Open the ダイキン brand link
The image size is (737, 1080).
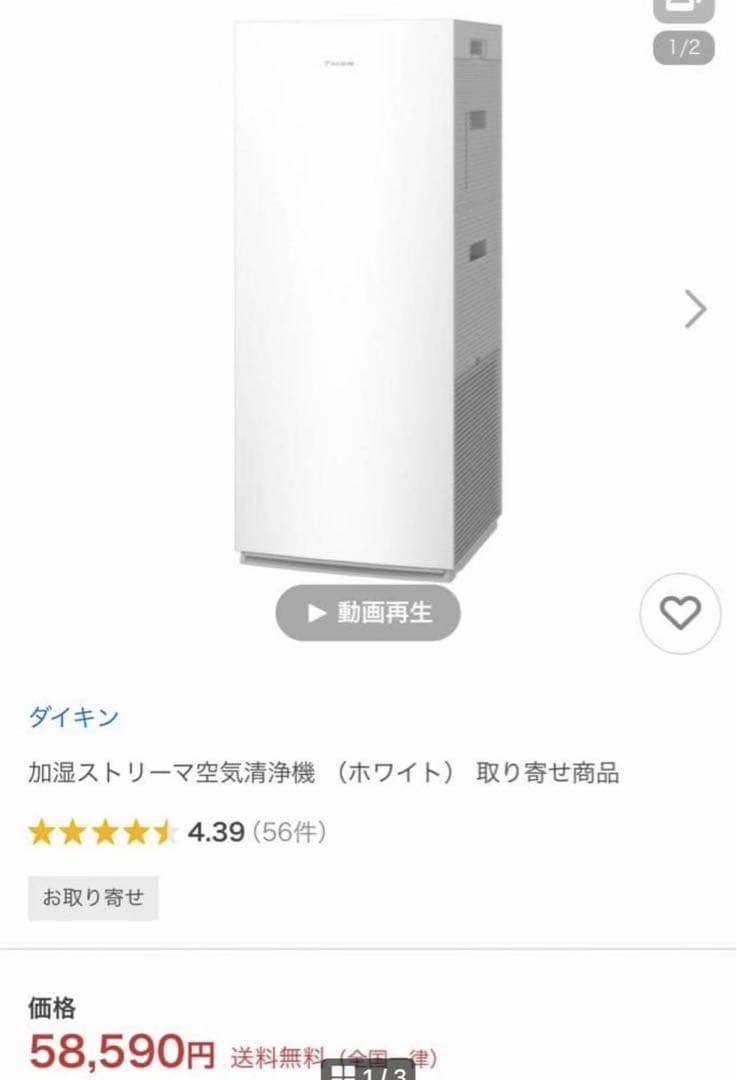[x=73, y=716]
